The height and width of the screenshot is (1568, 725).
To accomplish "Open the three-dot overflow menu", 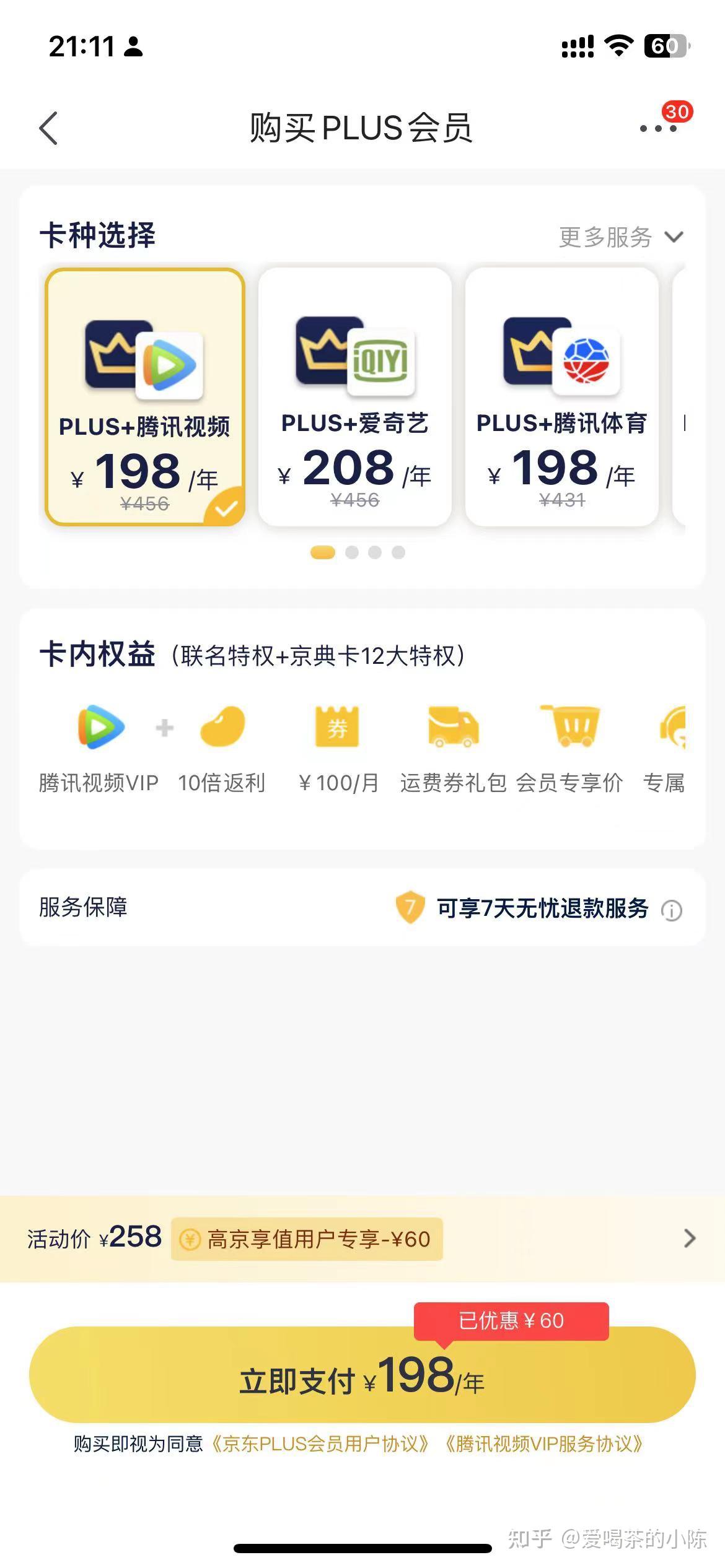I will point(658,128).
